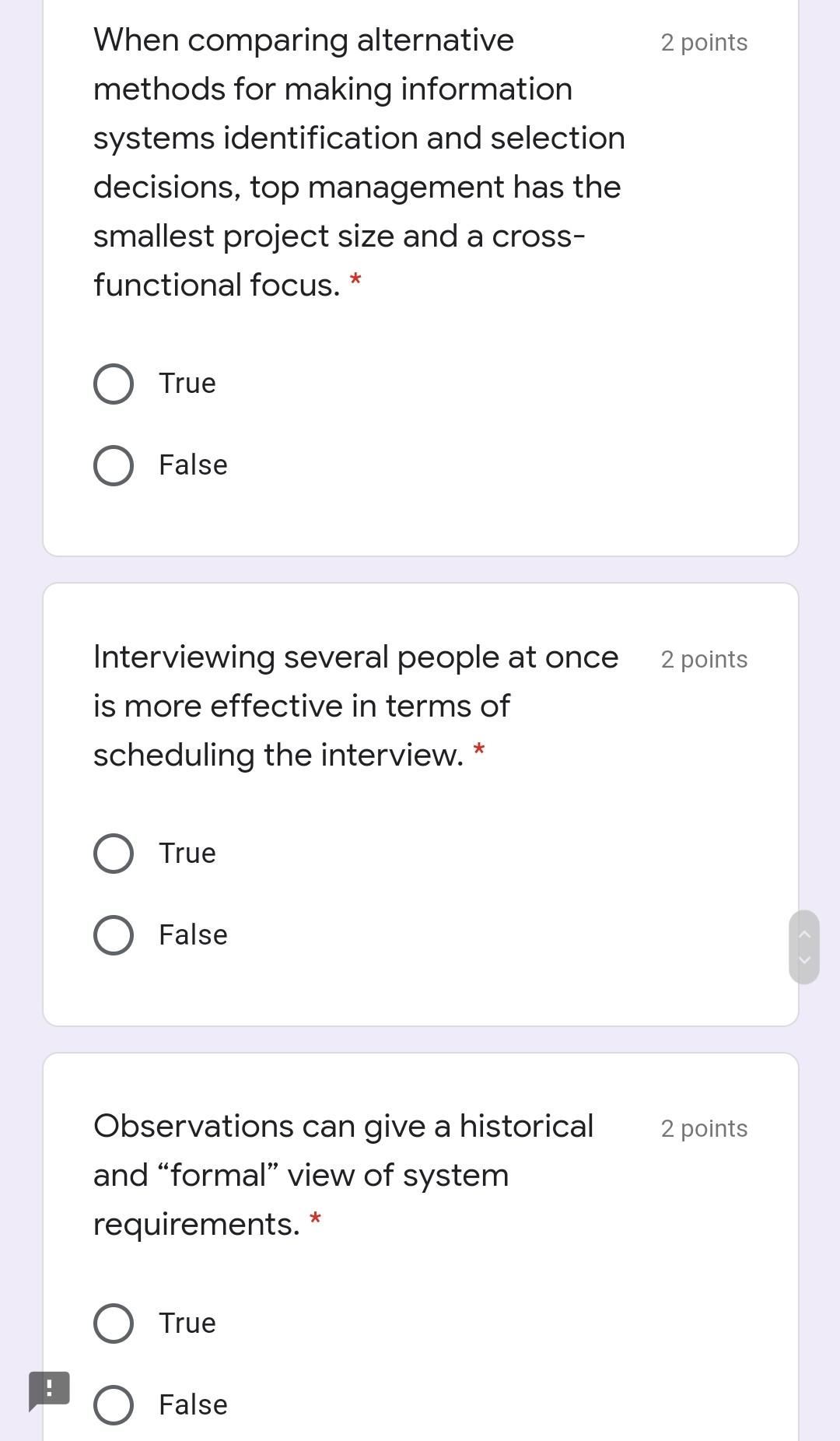
Task: Click the floating scroll pill widget
Action: 805,947
